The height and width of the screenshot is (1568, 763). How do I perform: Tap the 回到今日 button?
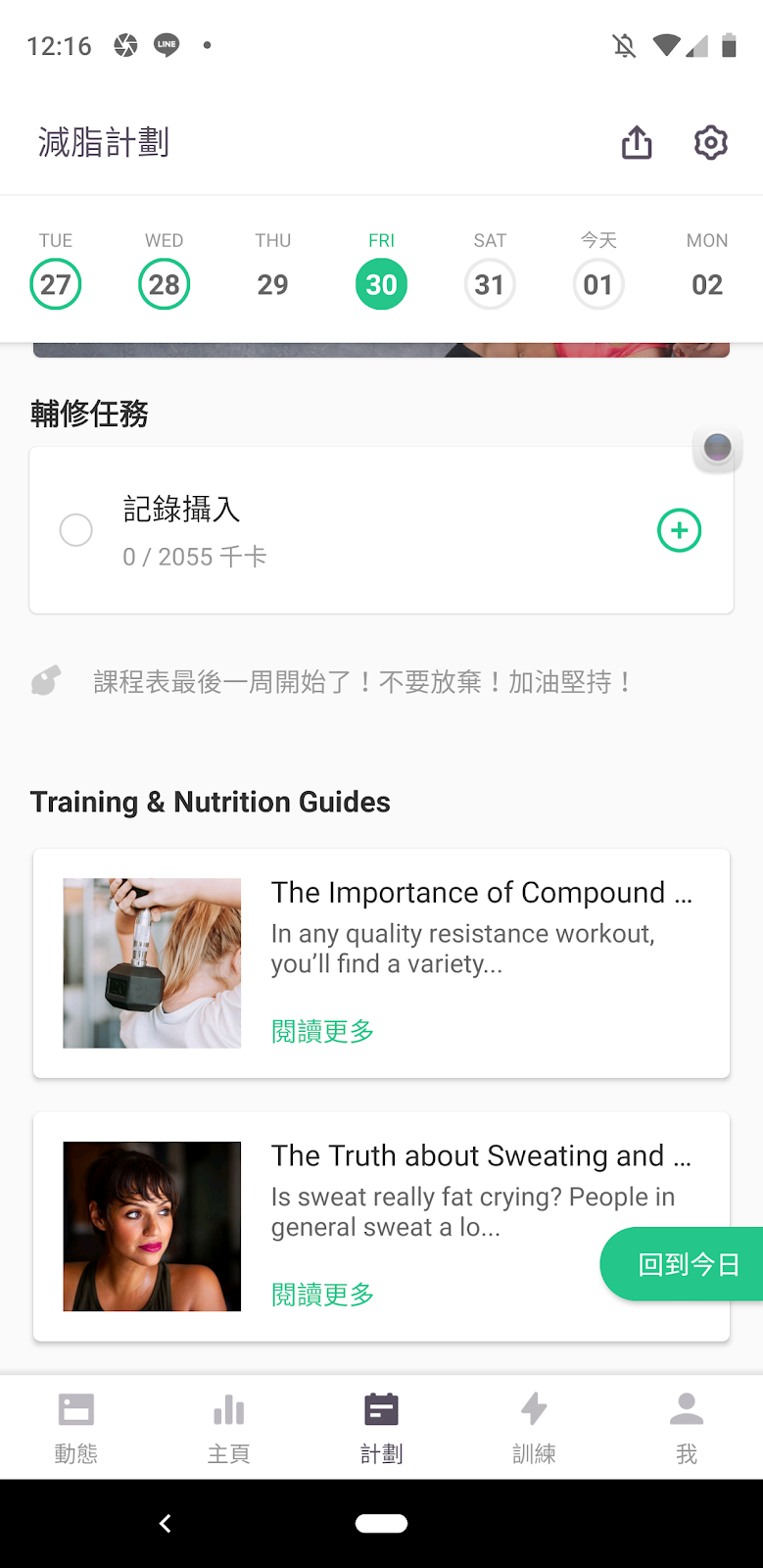pyautogui.click(x=686, y=1263)
